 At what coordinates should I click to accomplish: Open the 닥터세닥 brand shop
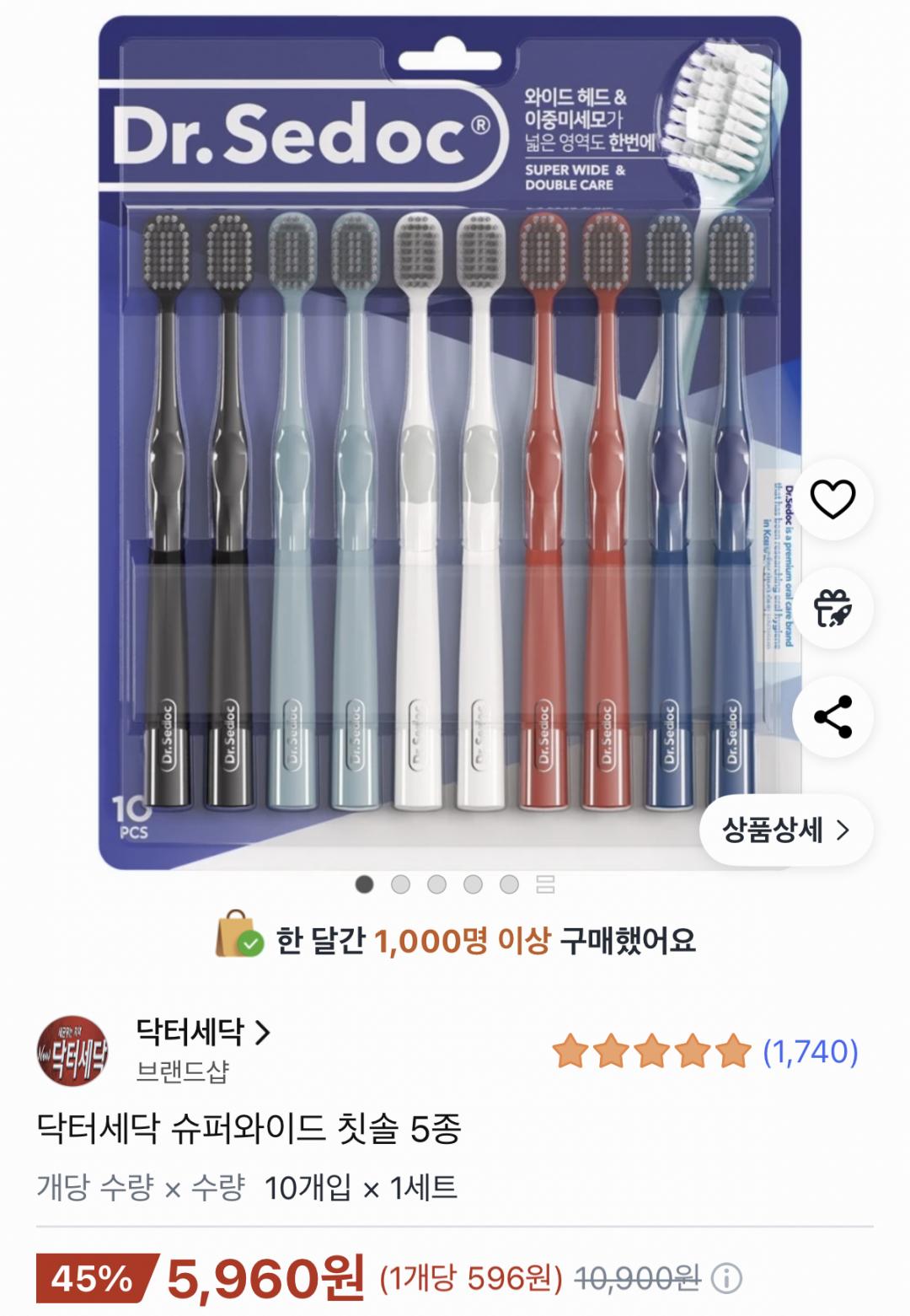pos(202,1032)
